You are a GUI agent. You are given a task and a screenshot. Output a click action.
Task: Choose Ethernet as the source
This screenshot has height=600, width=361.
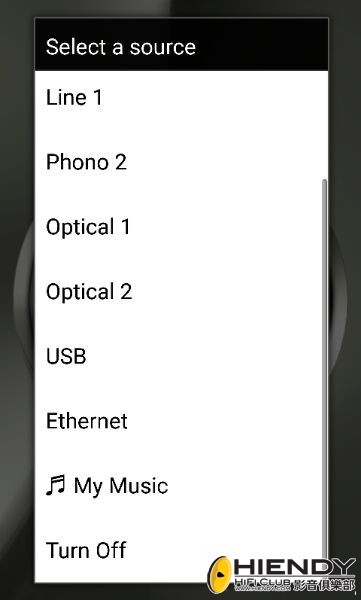coord(181,421)
